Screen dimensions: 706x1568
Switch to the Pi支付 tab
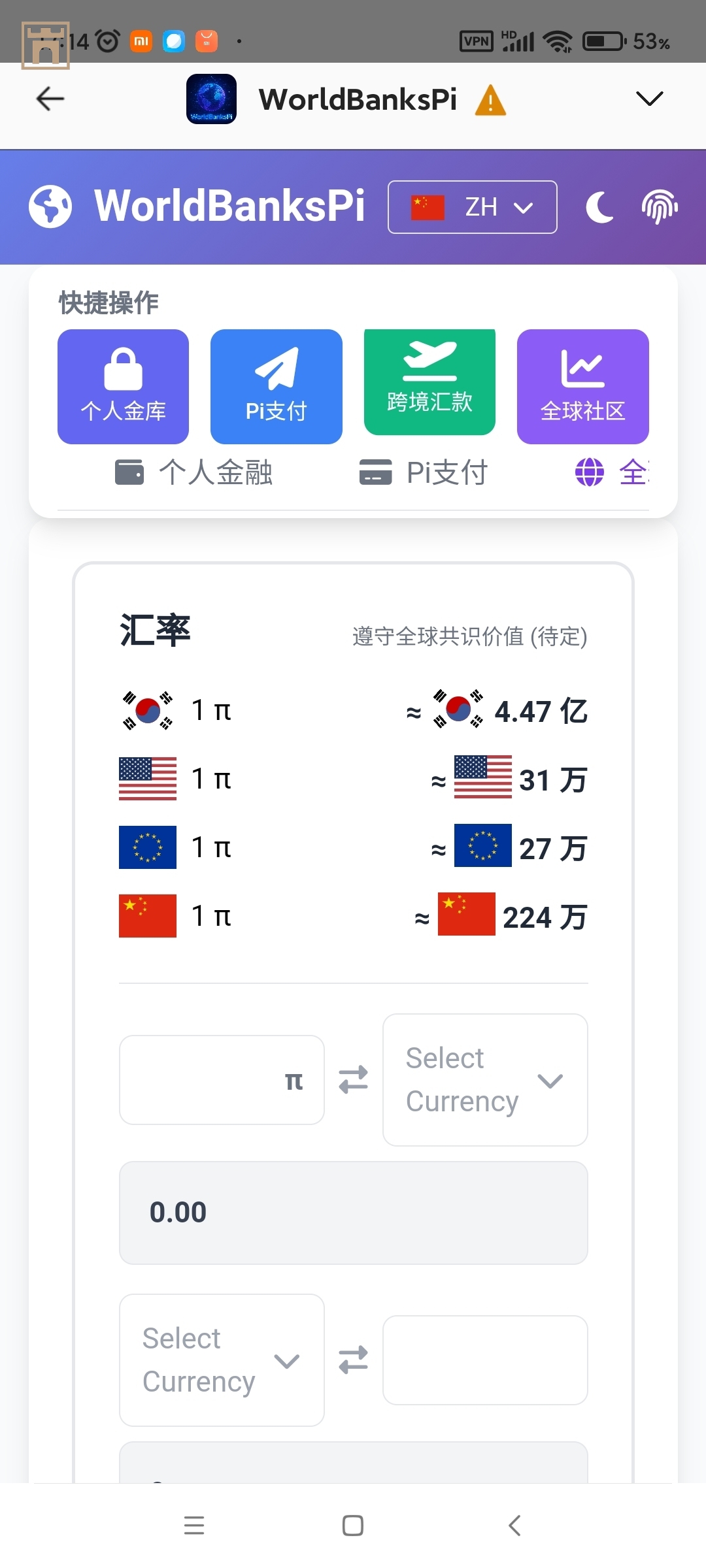tap(424, 472)
